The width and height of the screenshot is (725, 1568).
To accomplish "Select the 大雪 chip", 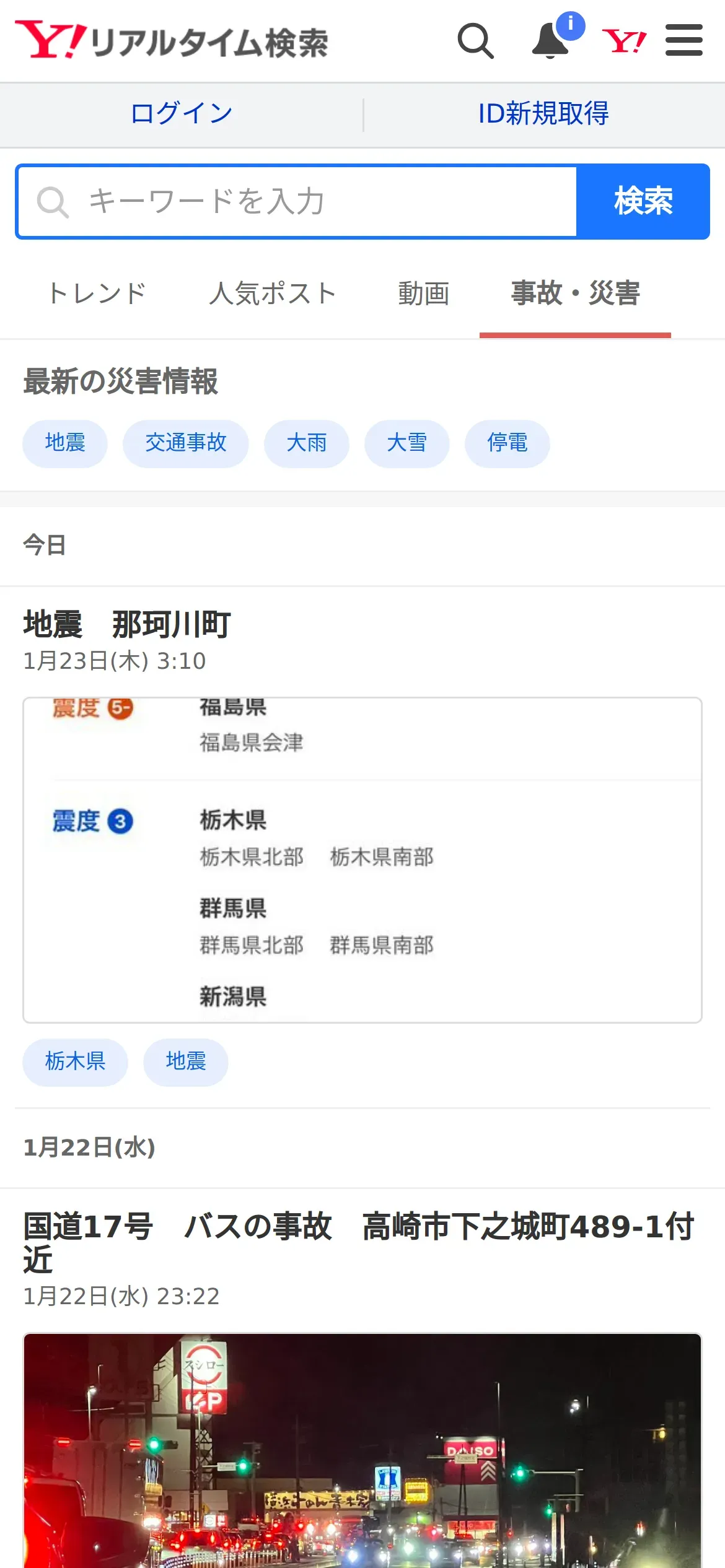I will pyautogui.click(x=407, y=443).
